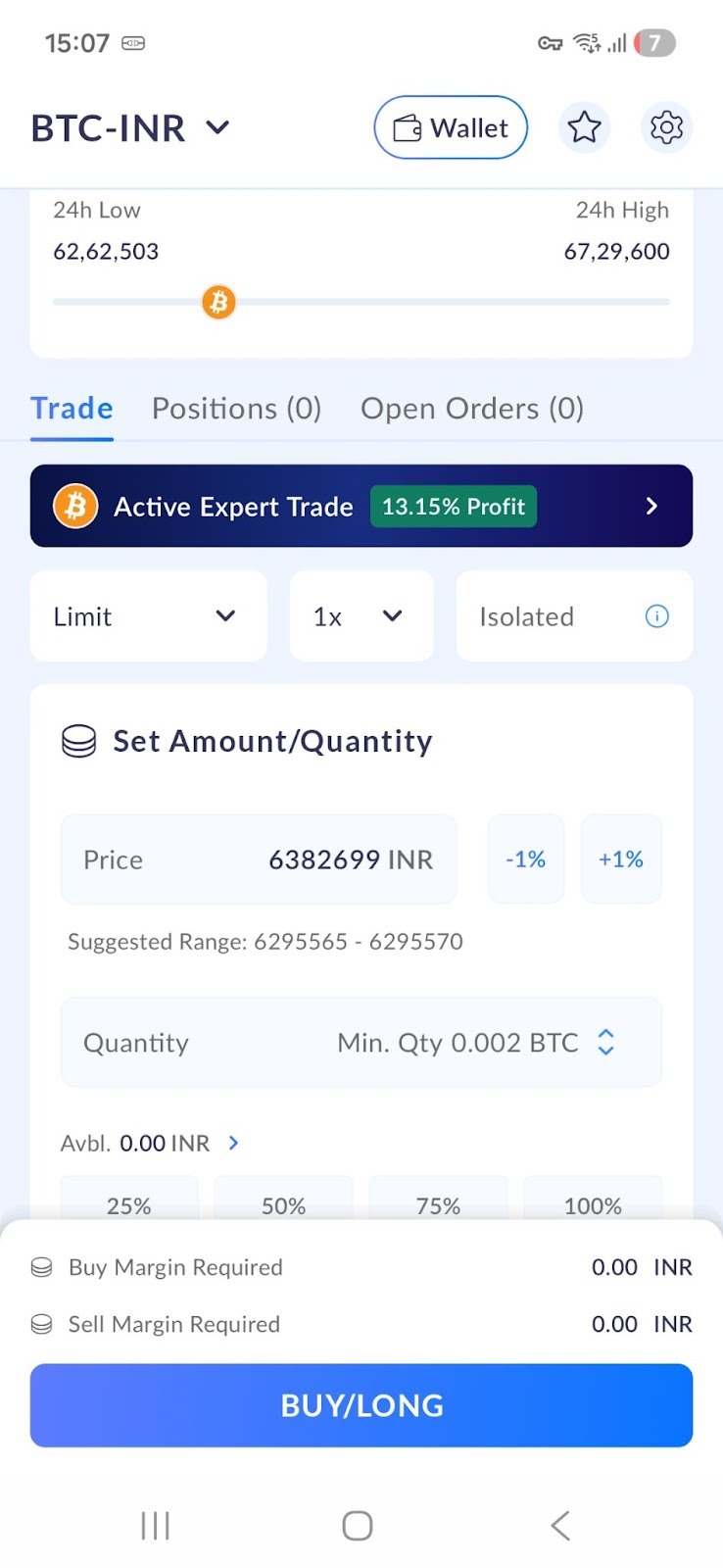Select 50% of available balance
This screenshot has height=1568, width=723.
pos(283,1203)
